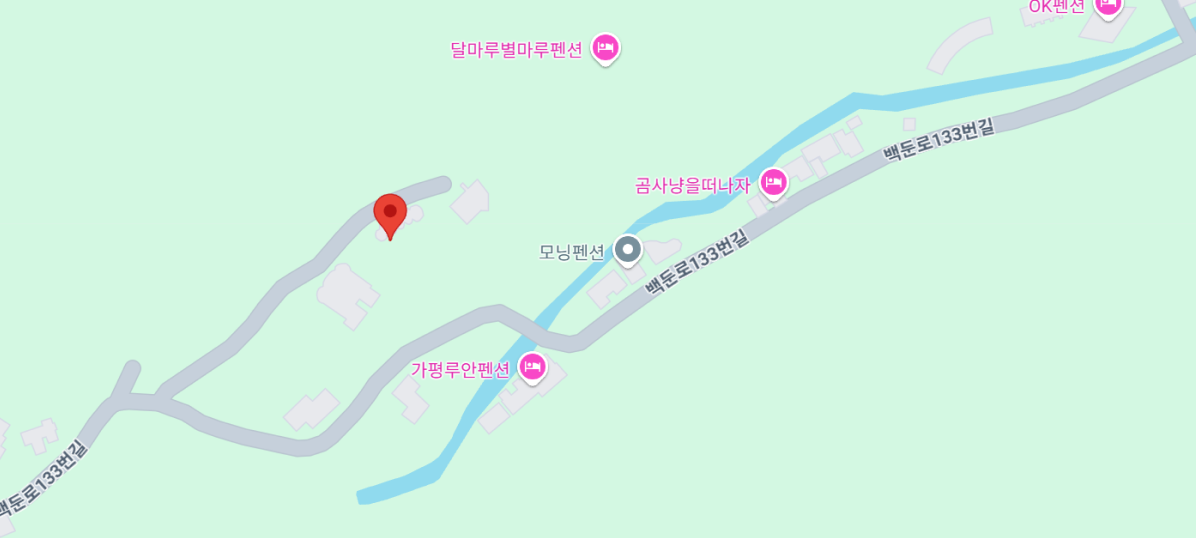1196x538 pixels.
Task: Select the OK펜션 lodging marker
Action: pos(1107,5)
